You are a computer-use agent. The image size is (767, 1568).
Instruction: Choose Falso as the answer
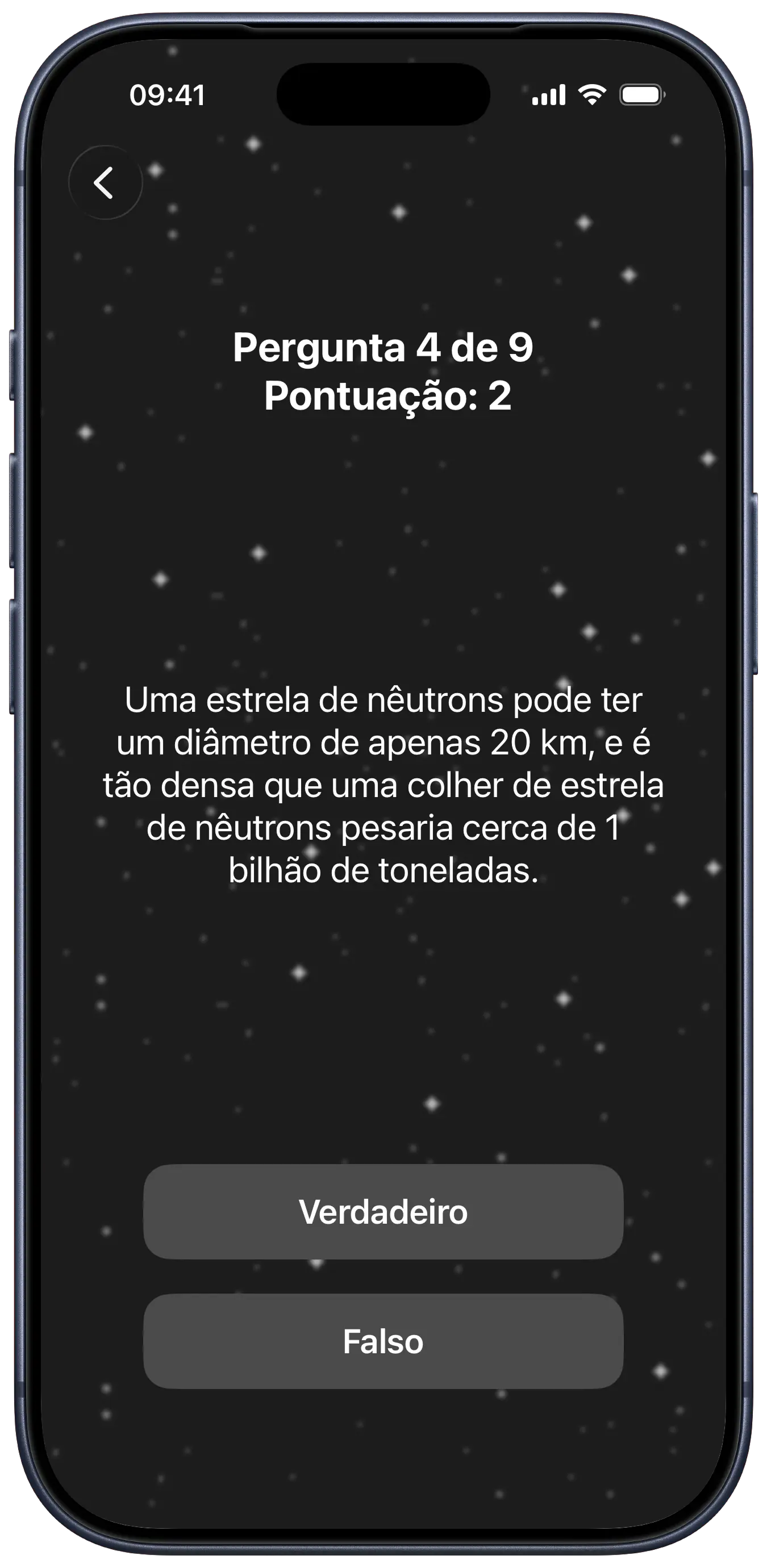tap(383, 1341)
